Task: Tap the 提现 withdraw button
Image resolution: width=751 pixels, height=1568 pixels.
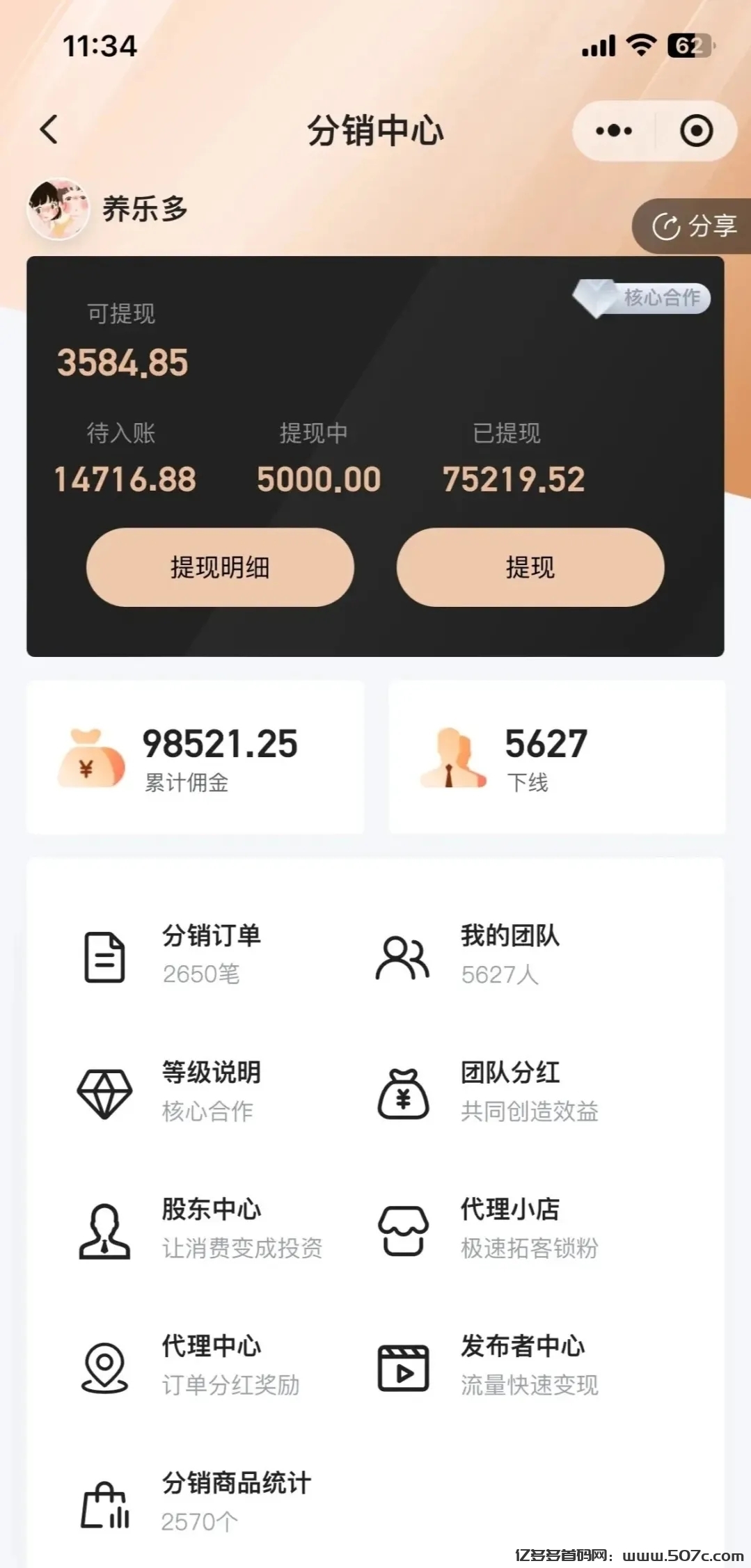Action: [x=530, y=567]
